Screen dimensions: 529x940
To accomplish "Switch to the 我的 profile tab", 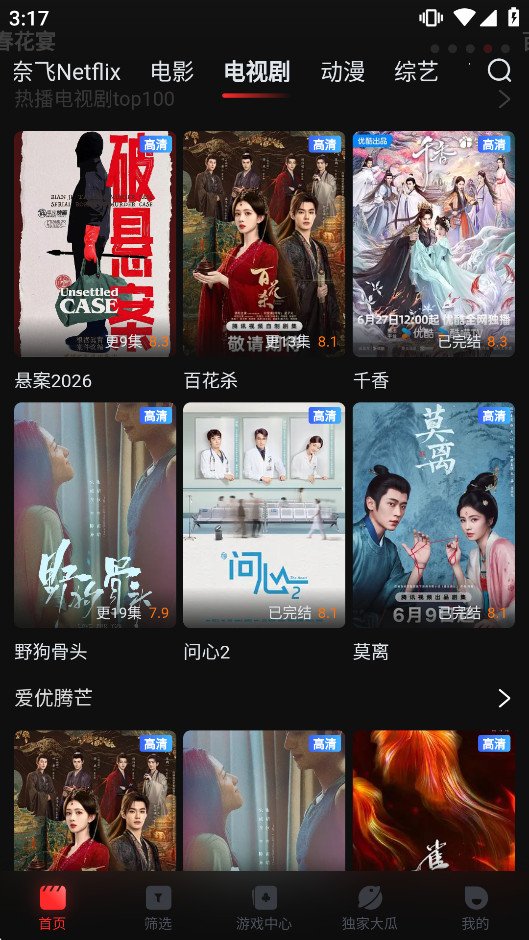I will point(476,908).
